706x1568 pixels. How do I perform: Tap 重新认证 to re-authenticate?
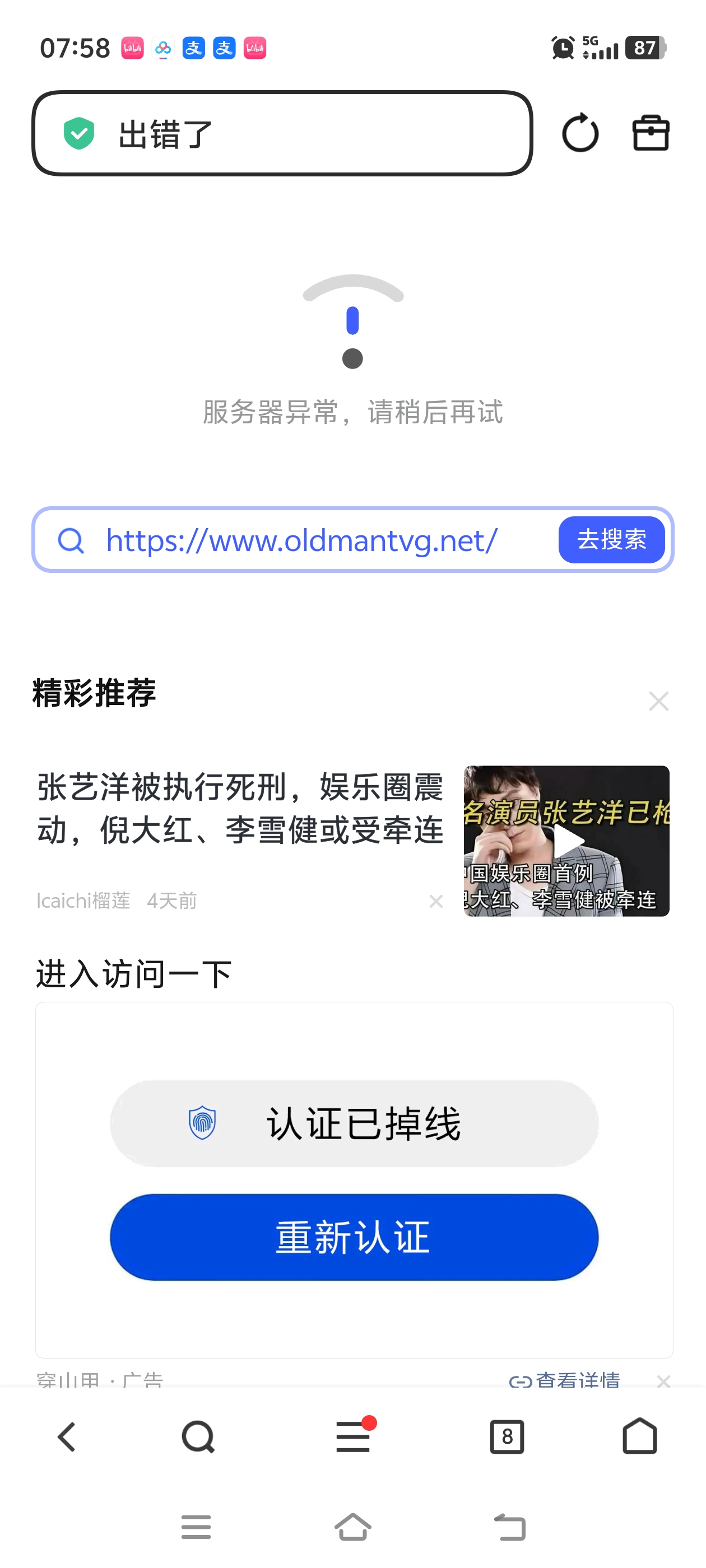click(x=354, y=1238)
